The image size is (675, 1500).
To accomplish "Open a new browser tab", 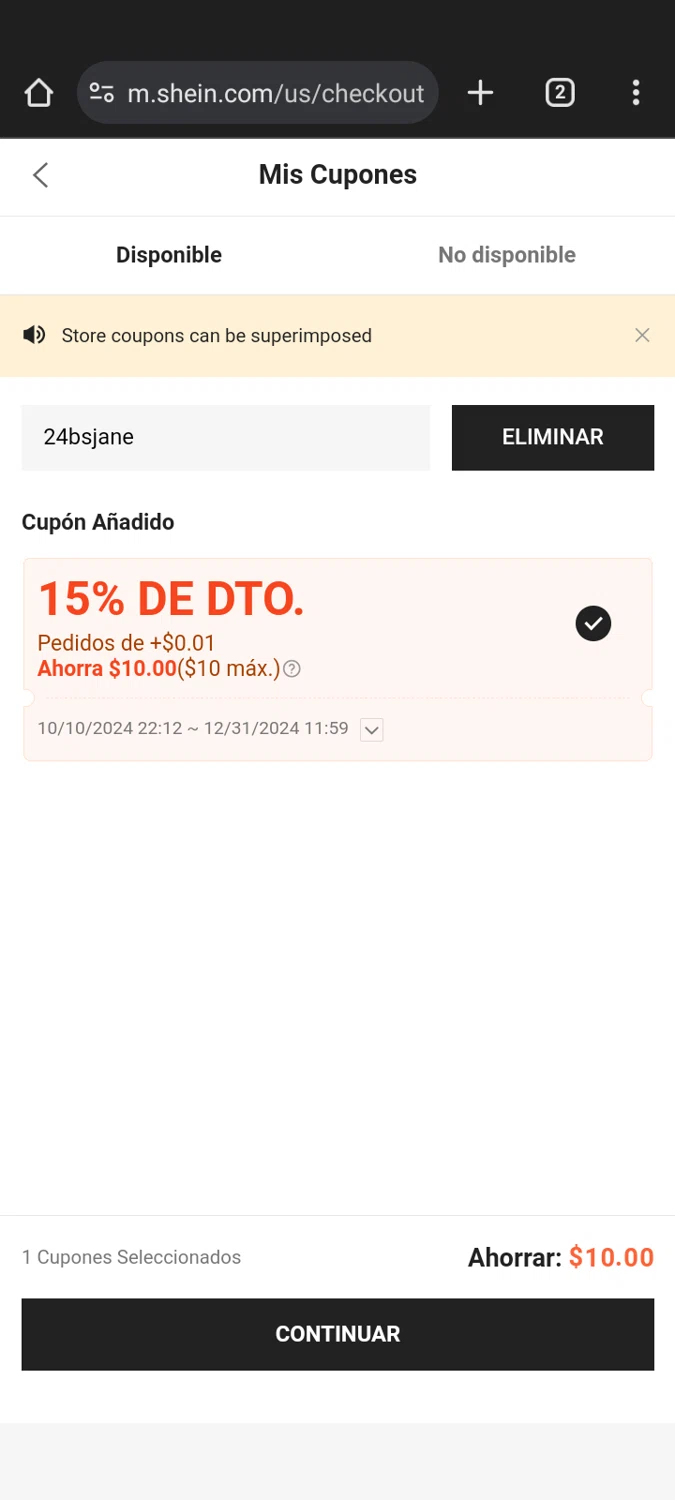I will pyautogui.click(x=480, y=94).
